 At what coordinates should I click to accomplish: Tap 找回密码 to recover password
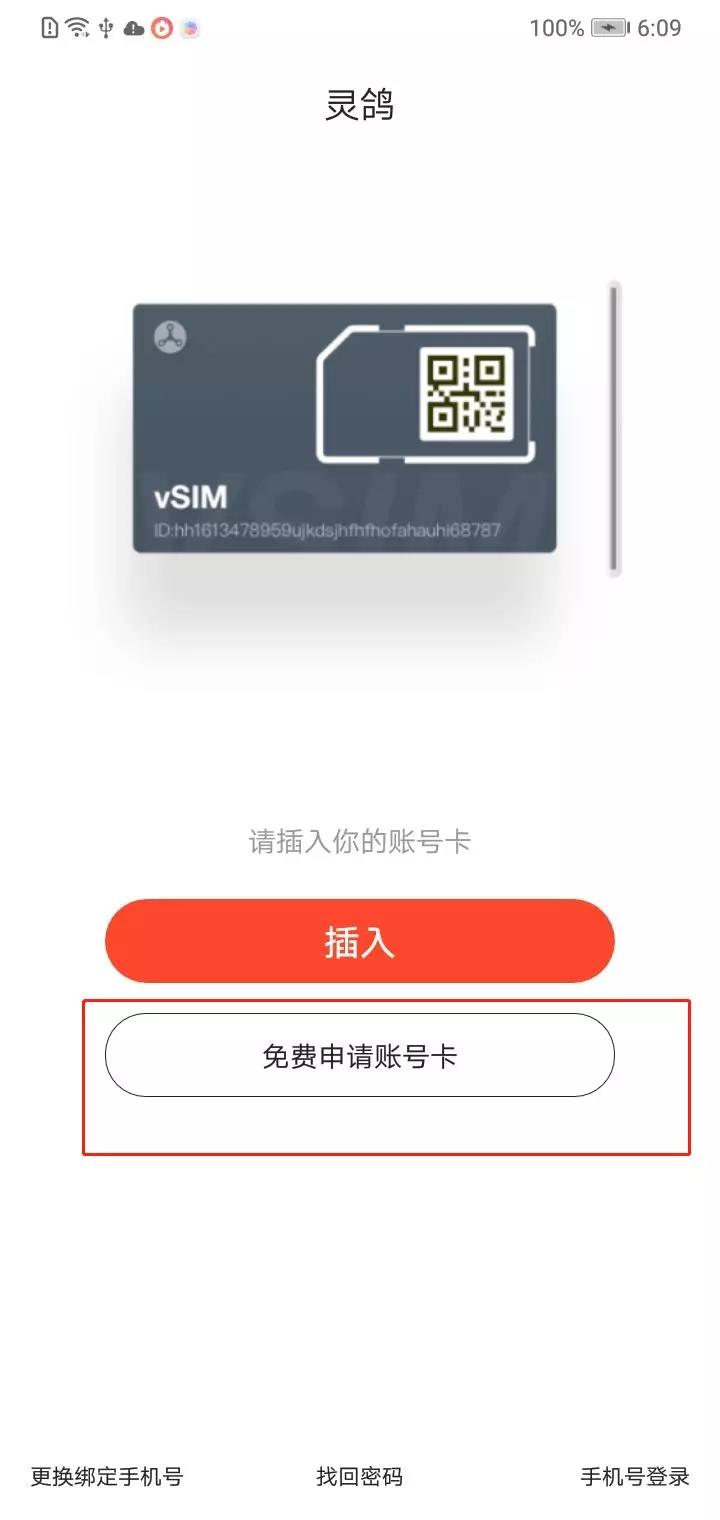click(x=360, y=1476)
